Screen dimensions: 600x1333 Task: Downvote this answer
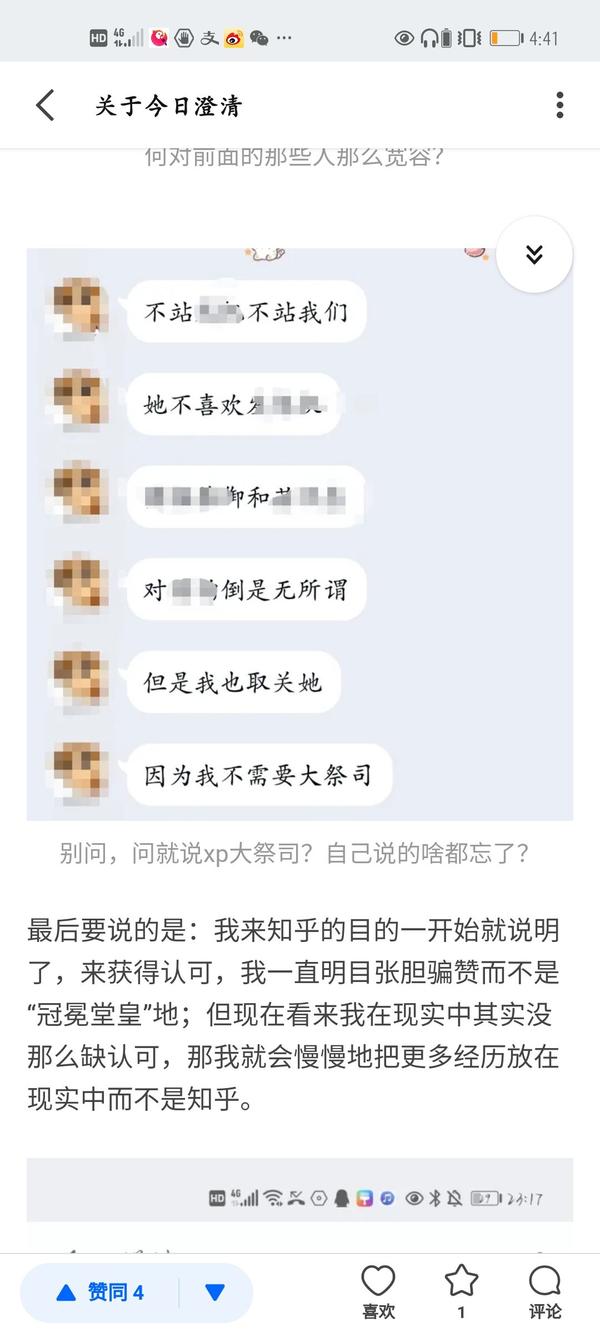click(x=215, y=1292)
